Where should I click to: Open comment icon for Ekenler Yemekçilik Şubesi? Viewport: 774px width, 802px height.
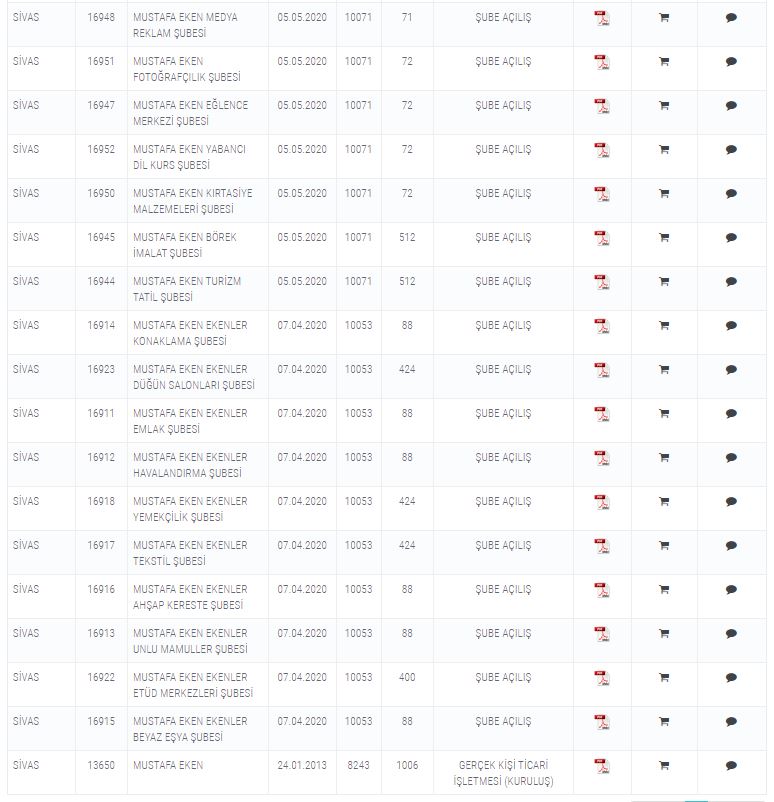click(x=731, y=502)
